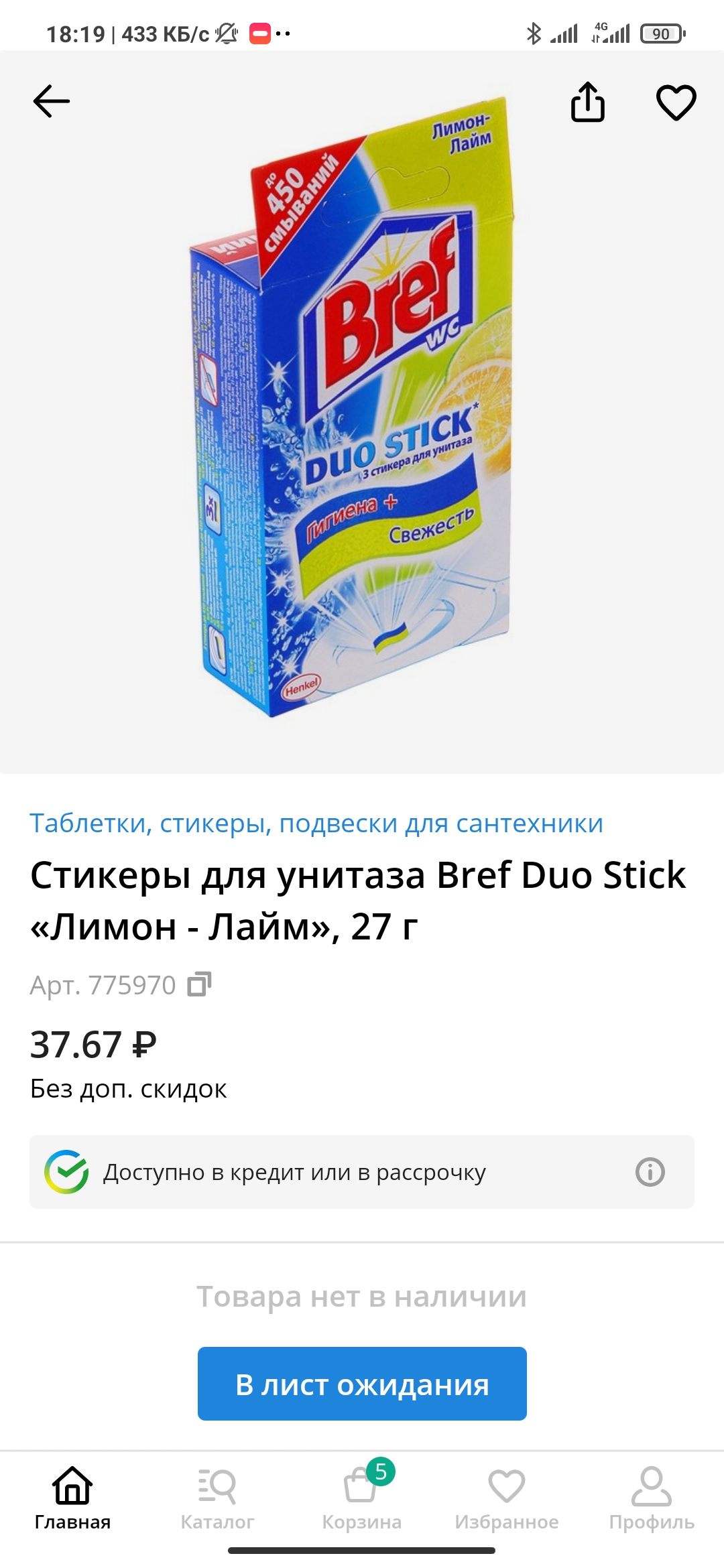The width and height of the screenshot is (724, 1568).
Task: Open category Таблетки, стикеры, подвески для сантехники
Action: [x=316, y=823]
